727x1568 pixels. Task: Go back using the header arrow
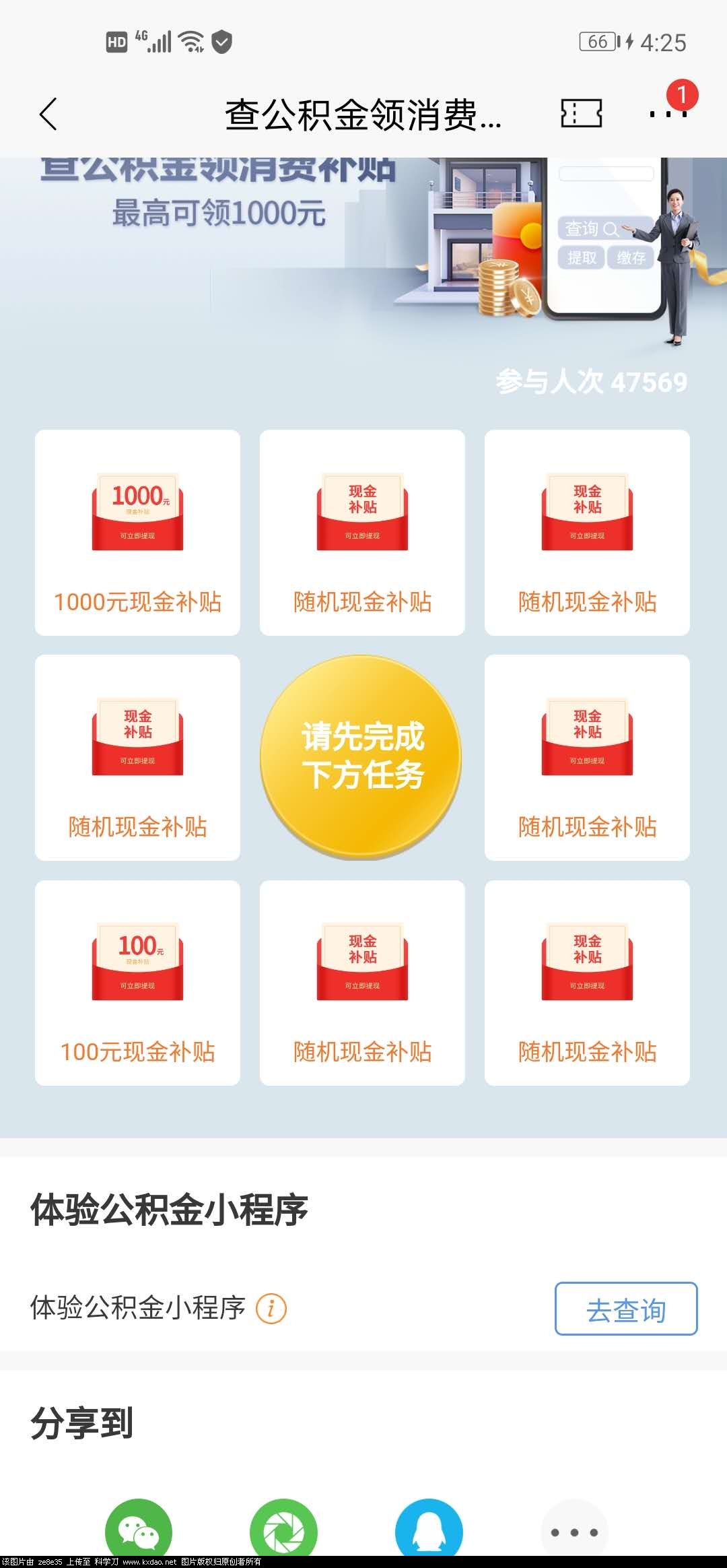click(48, 114)
